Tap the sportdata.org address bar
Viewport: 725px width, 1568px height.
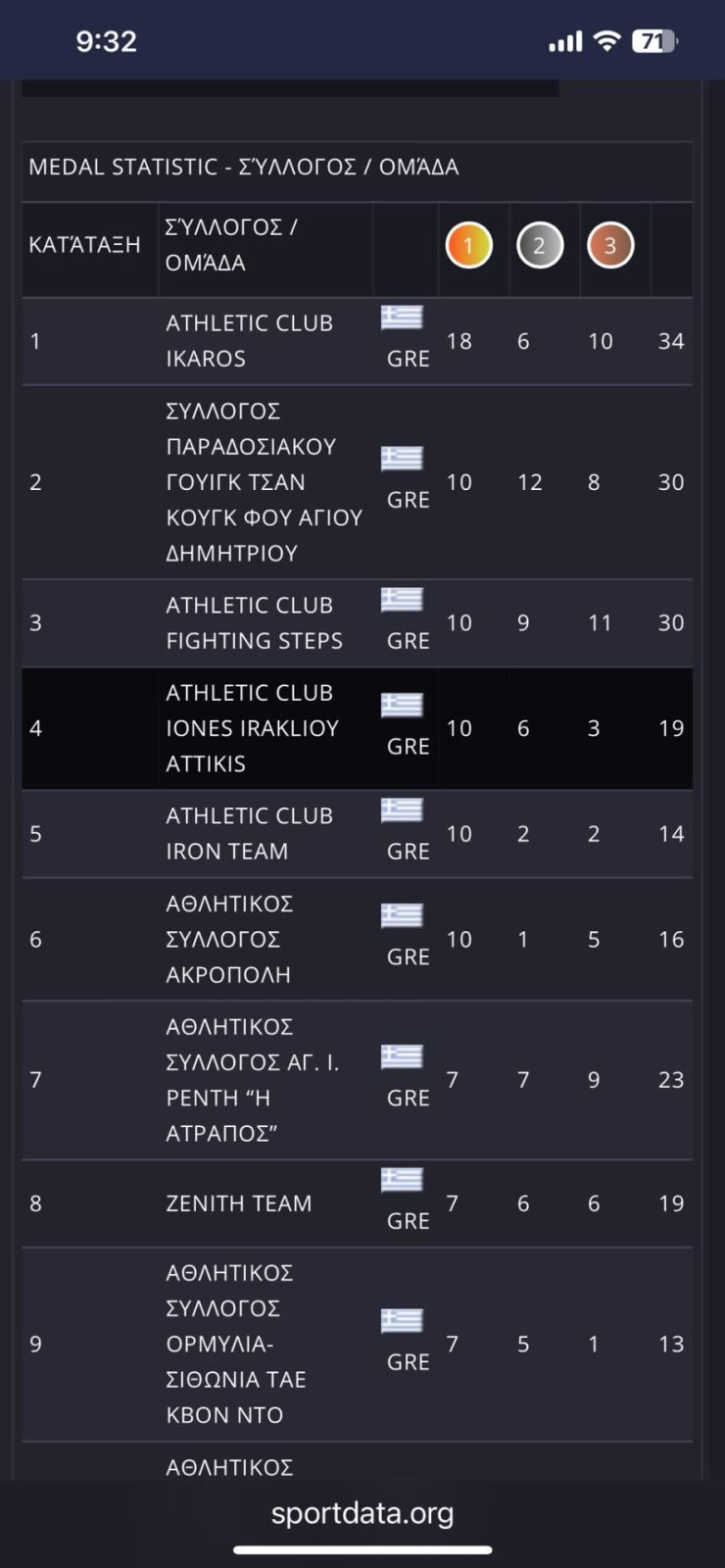[x=362, y=1514]
